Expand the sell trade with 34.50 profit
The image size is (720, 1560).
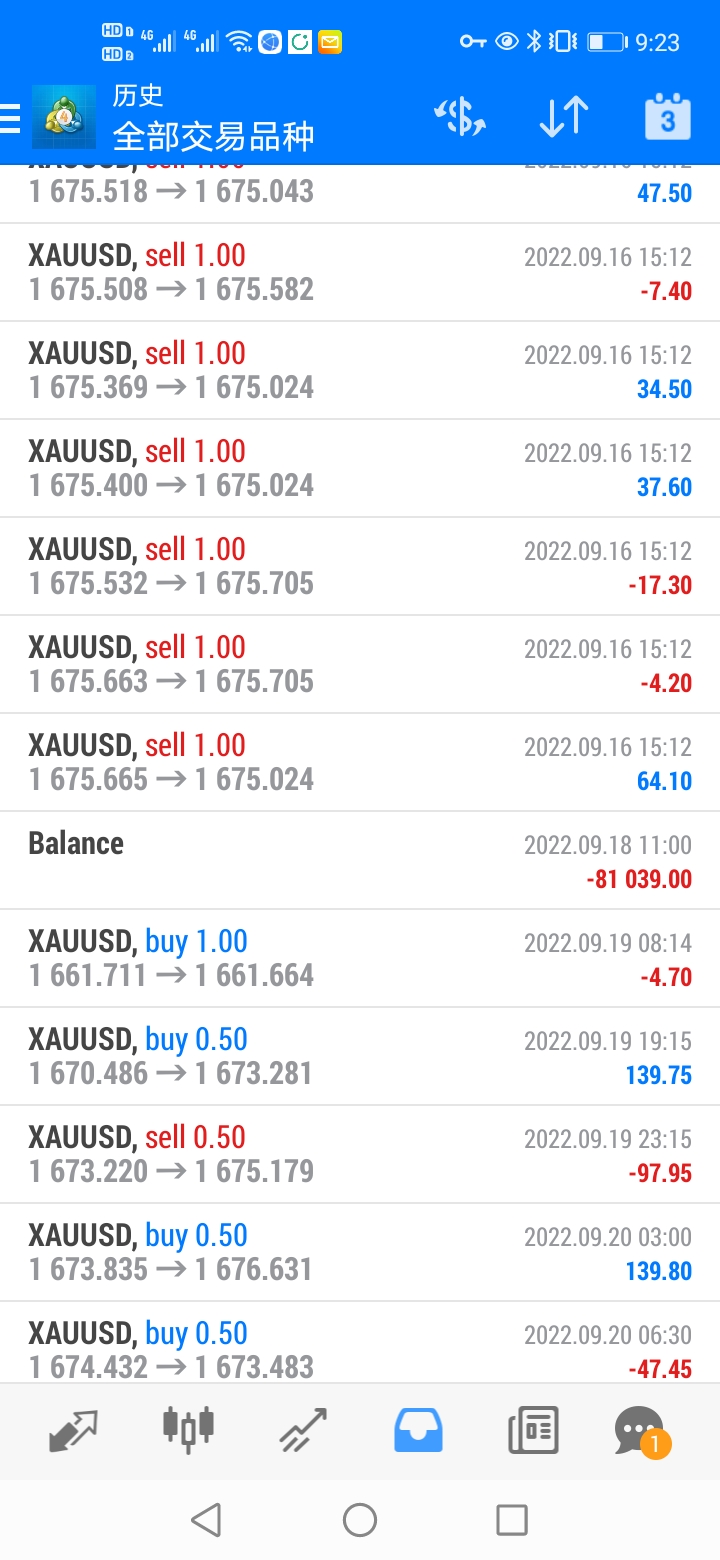tap(360, 370)
